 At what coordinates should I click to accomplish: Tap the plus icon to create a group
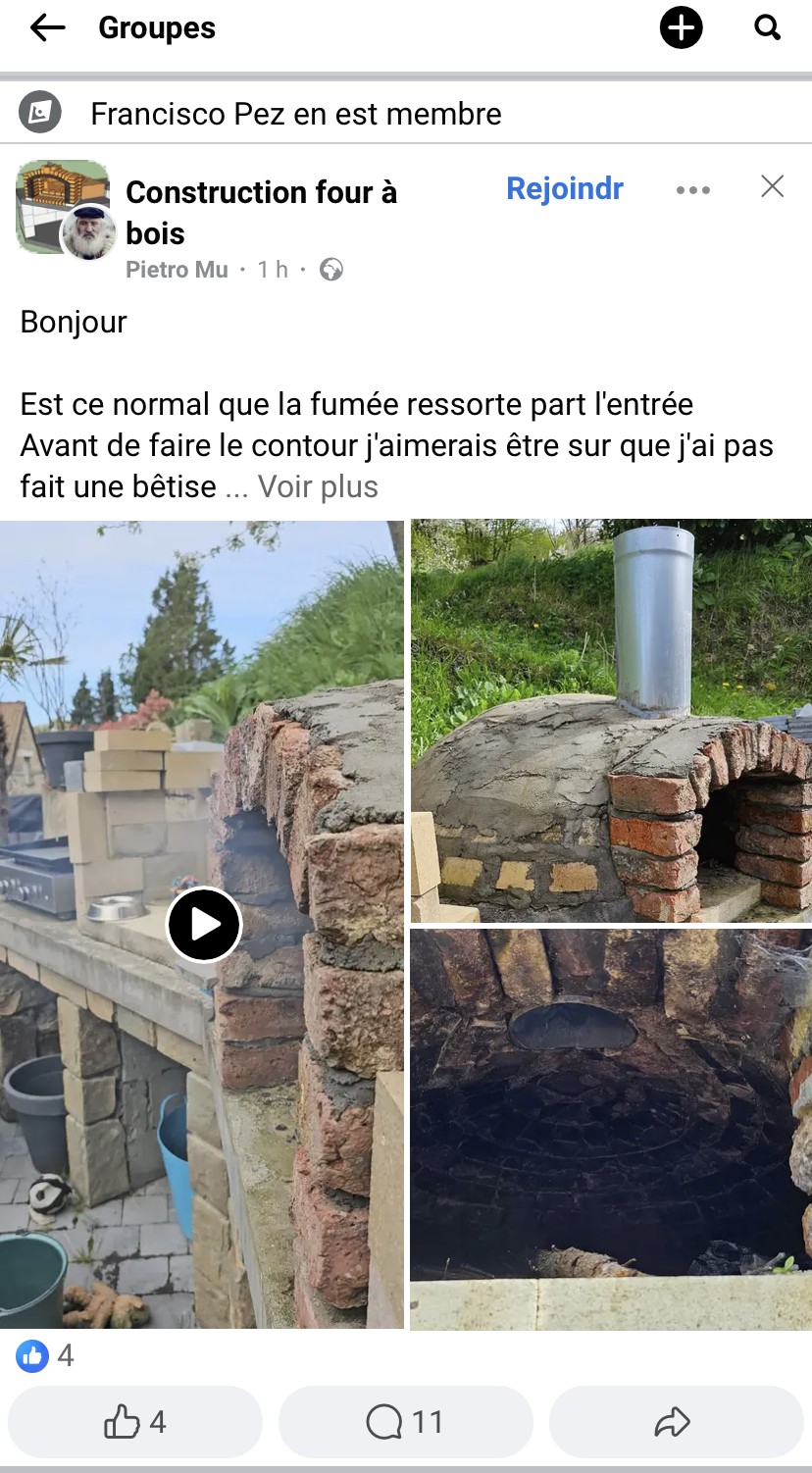(x=681, y=28)
